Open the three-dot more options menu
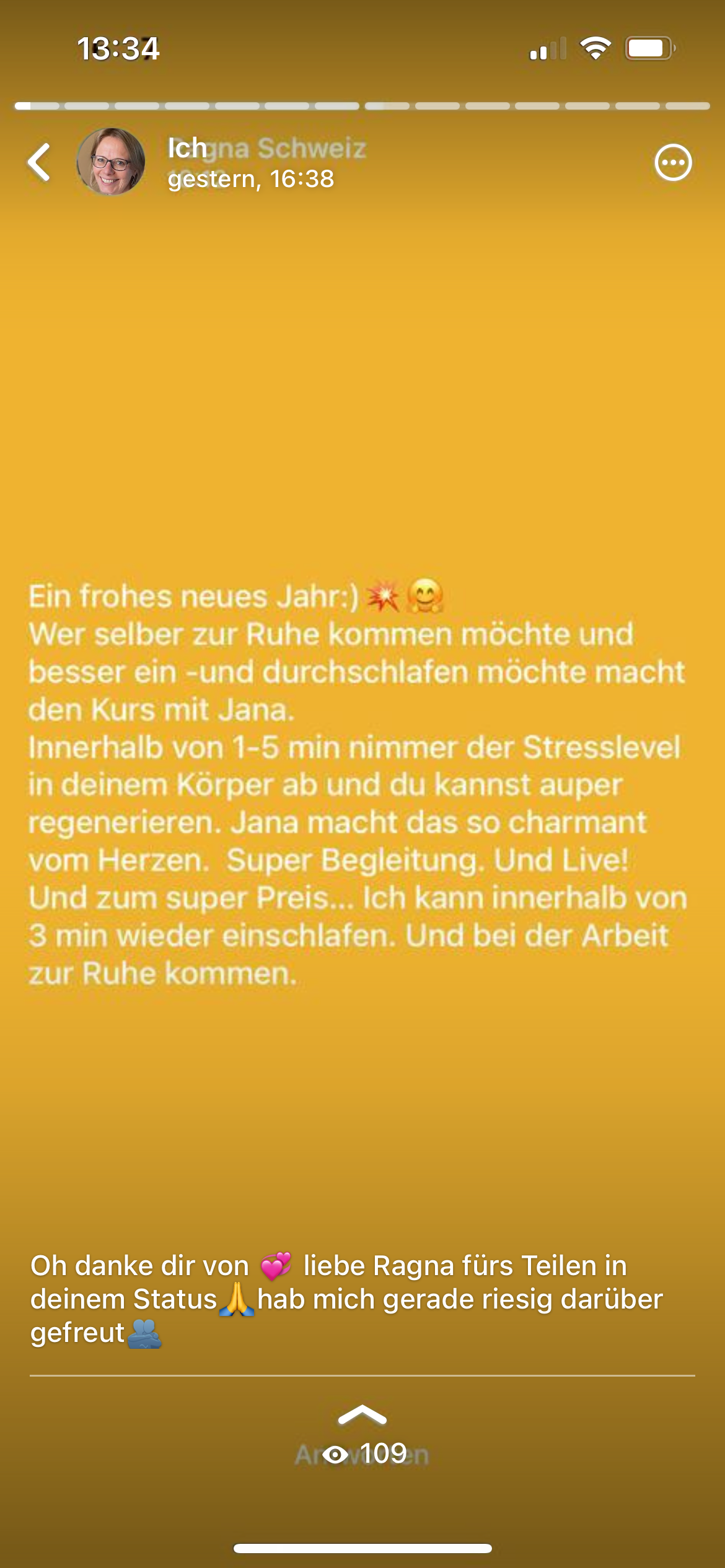Viewport: 725px width, 1568px height. pos(673,163)
